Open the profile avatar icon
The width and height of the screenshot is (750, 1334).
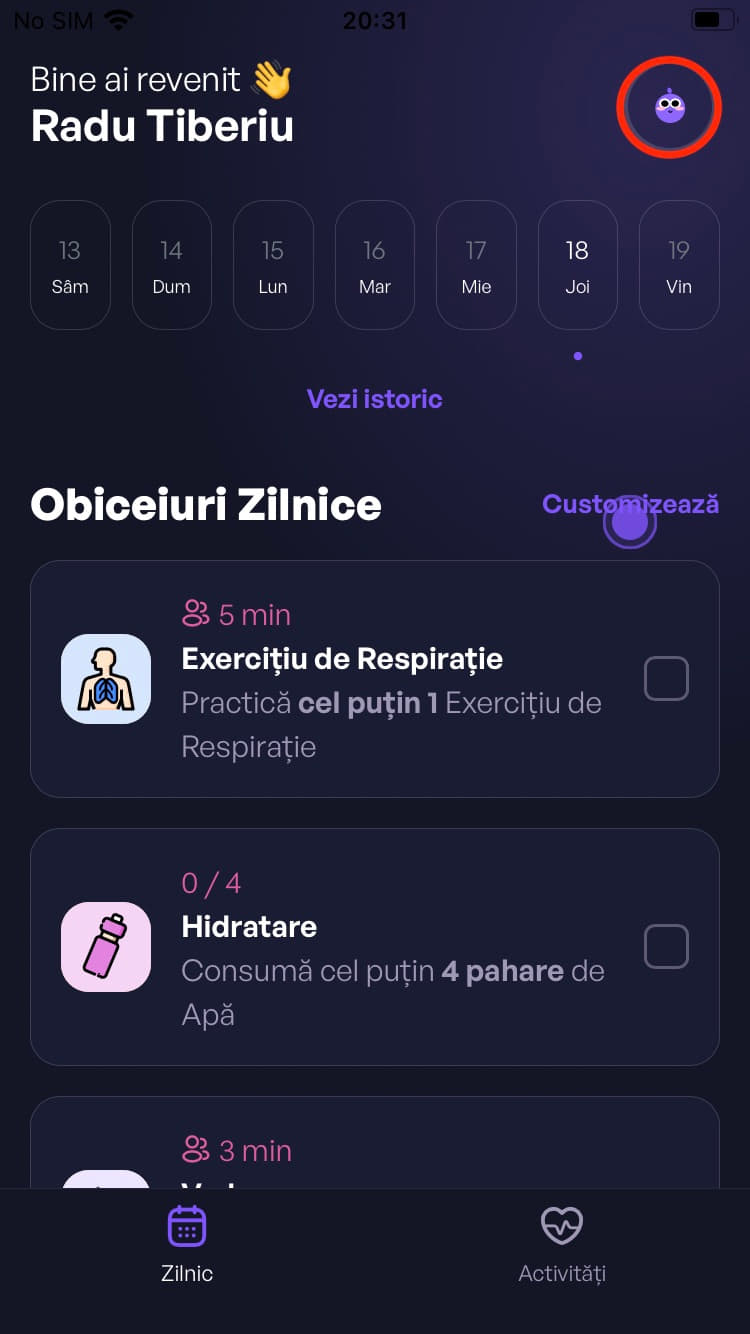(669, 107)
